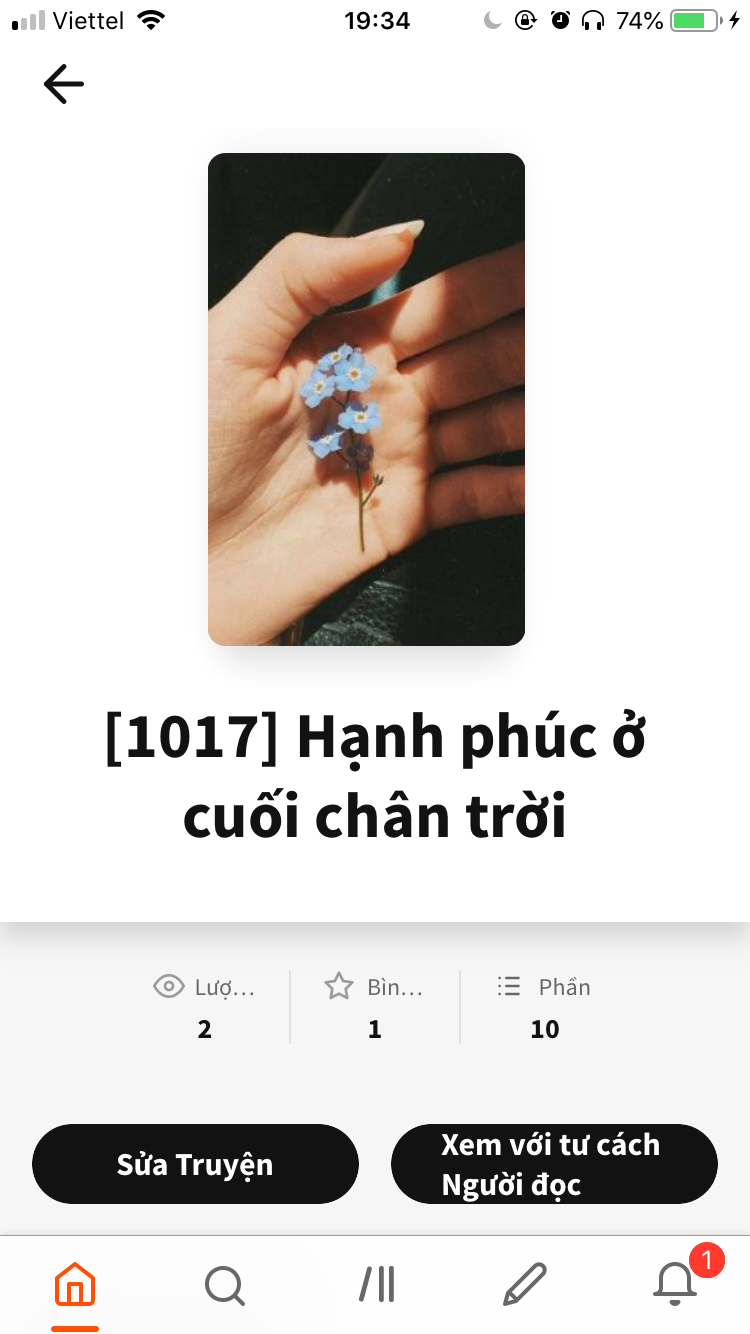Select Xem với tư cách Người đọc
750x1334 pixels.
tap(554, 1164)
